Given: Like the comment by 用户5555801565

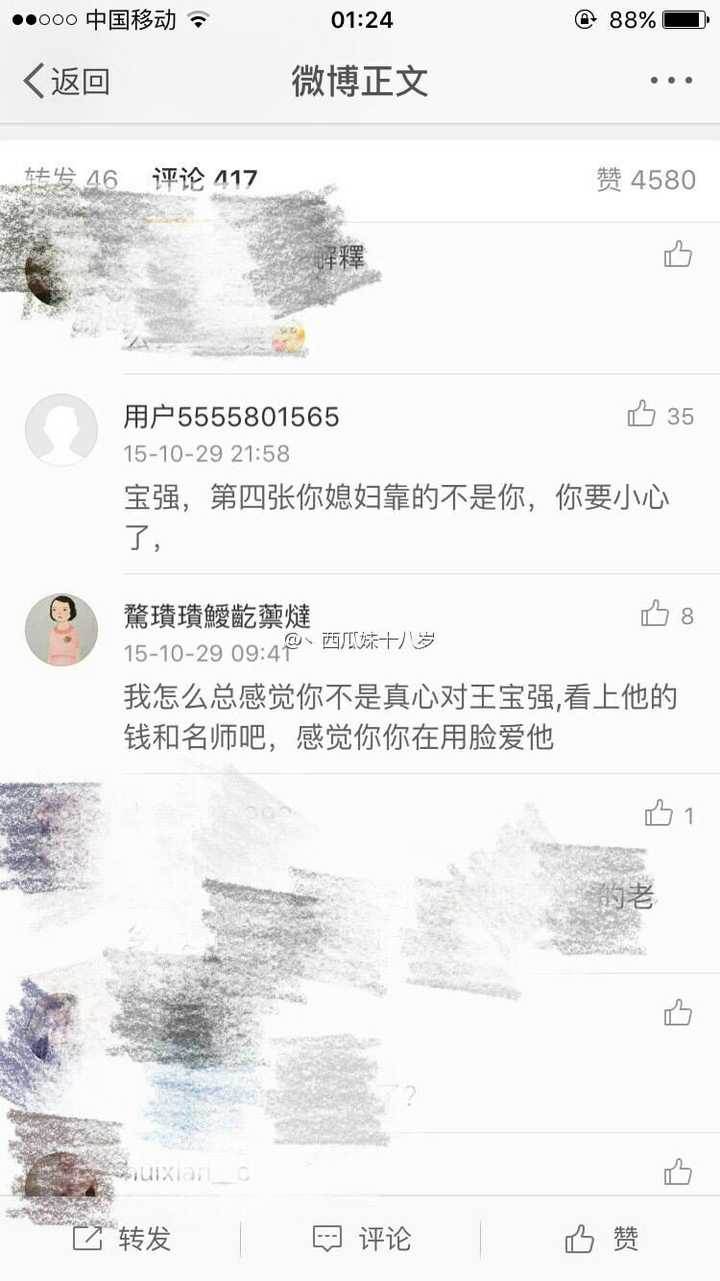Looking at the screenshot, I should [642, 414].
